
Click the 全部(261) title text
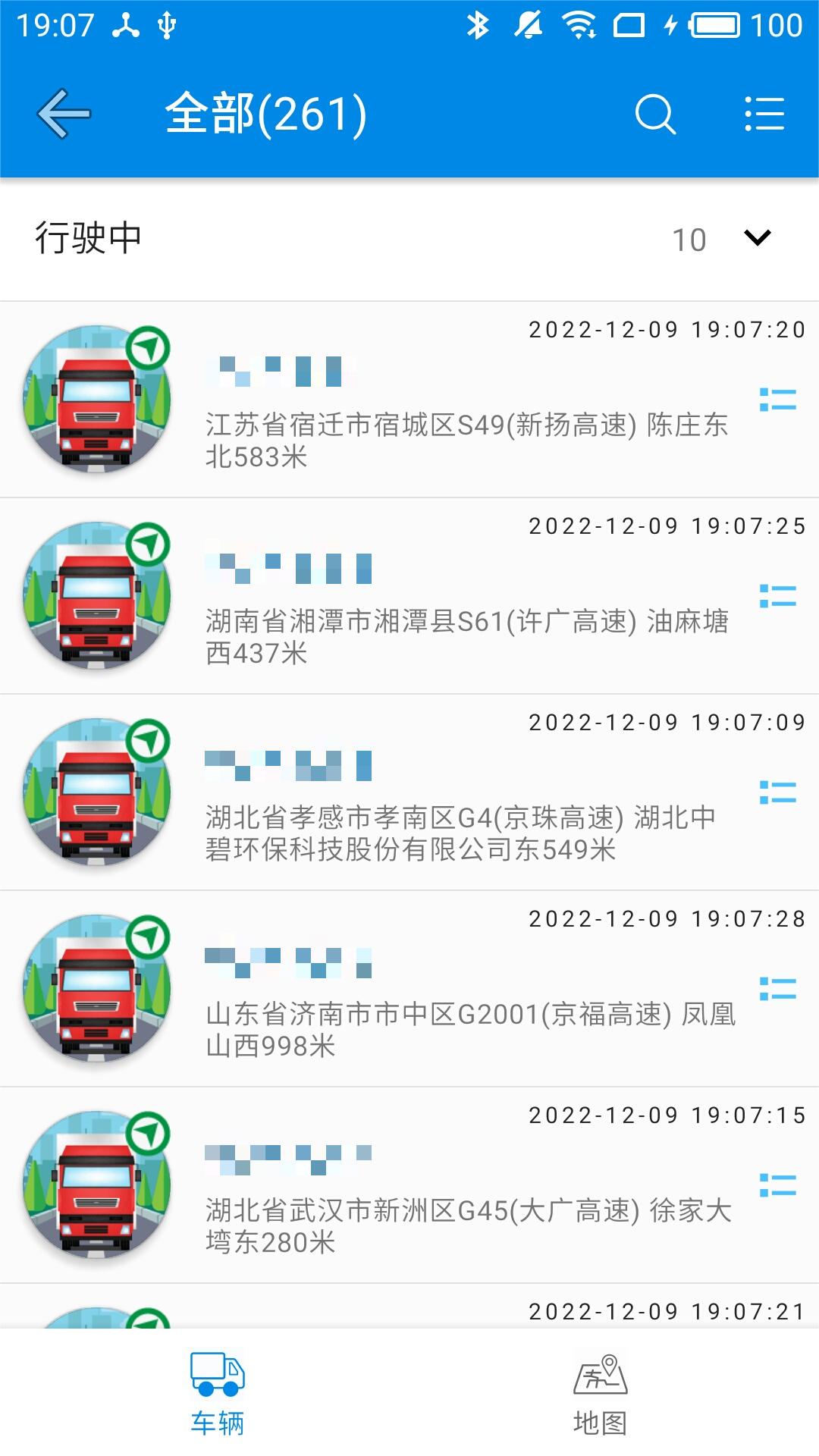click(264, 114)
